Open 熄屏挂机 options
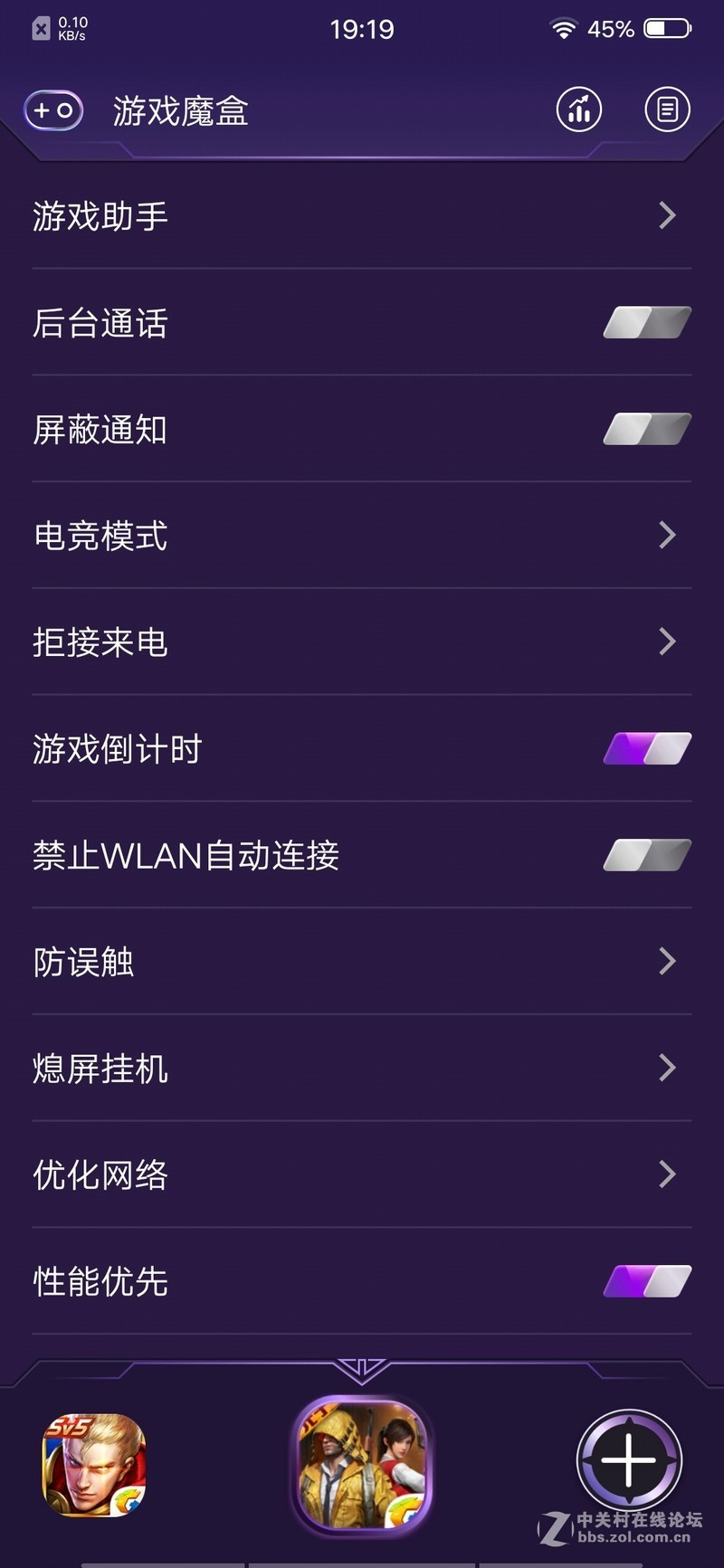 pyautogui.click(x=362, y=1069)
